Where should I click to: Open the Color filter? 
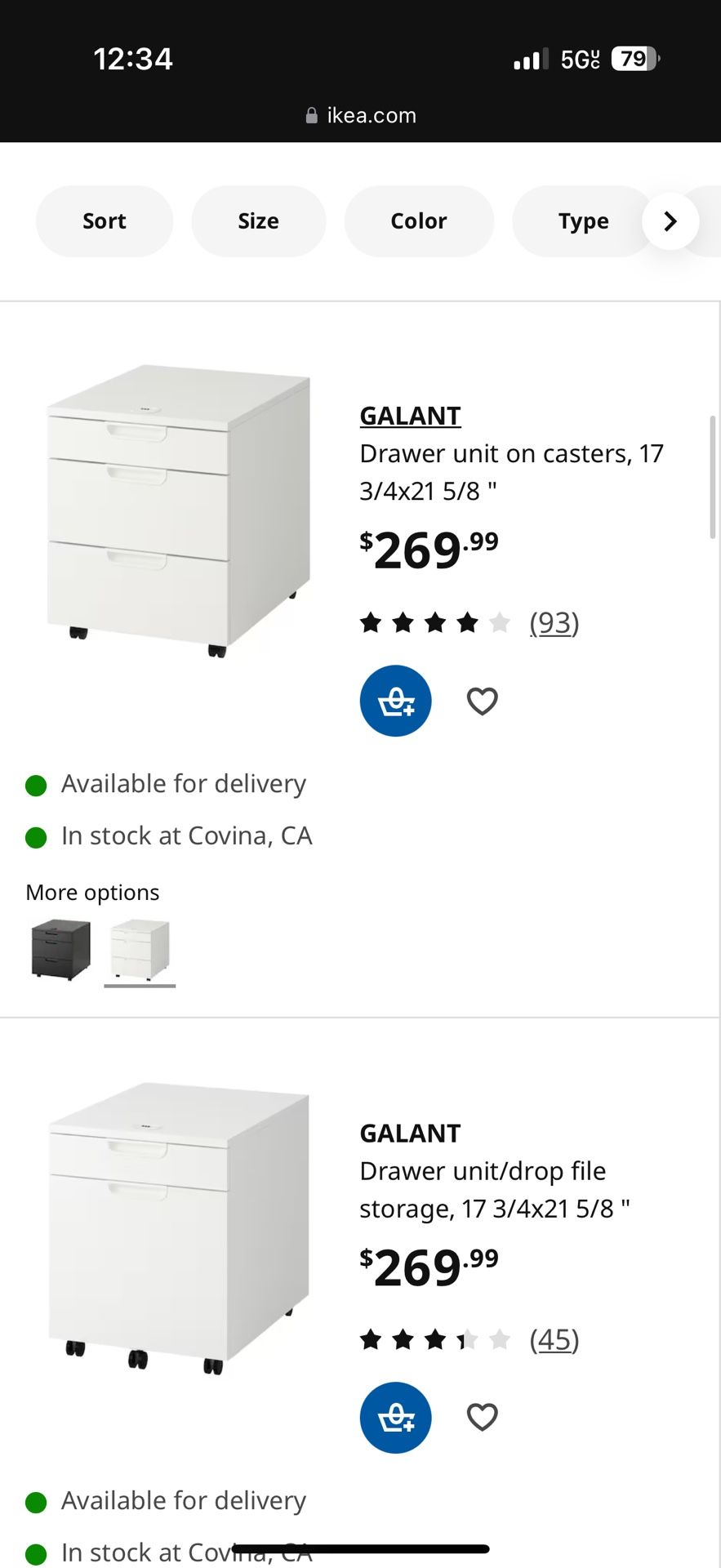(419, 220)
